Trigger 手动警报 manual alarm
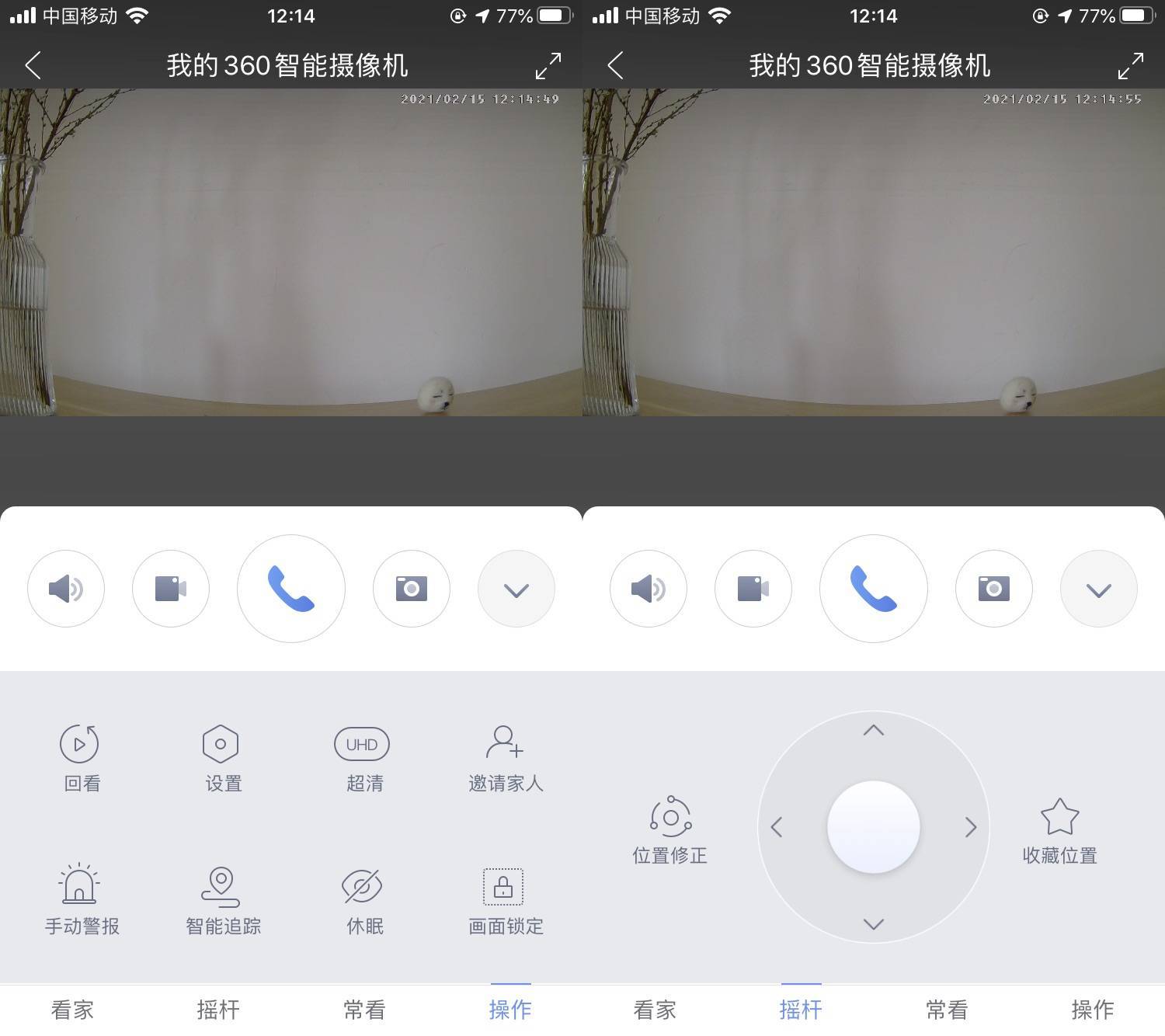The image size is (1165, 1036). tap(80, 899)
